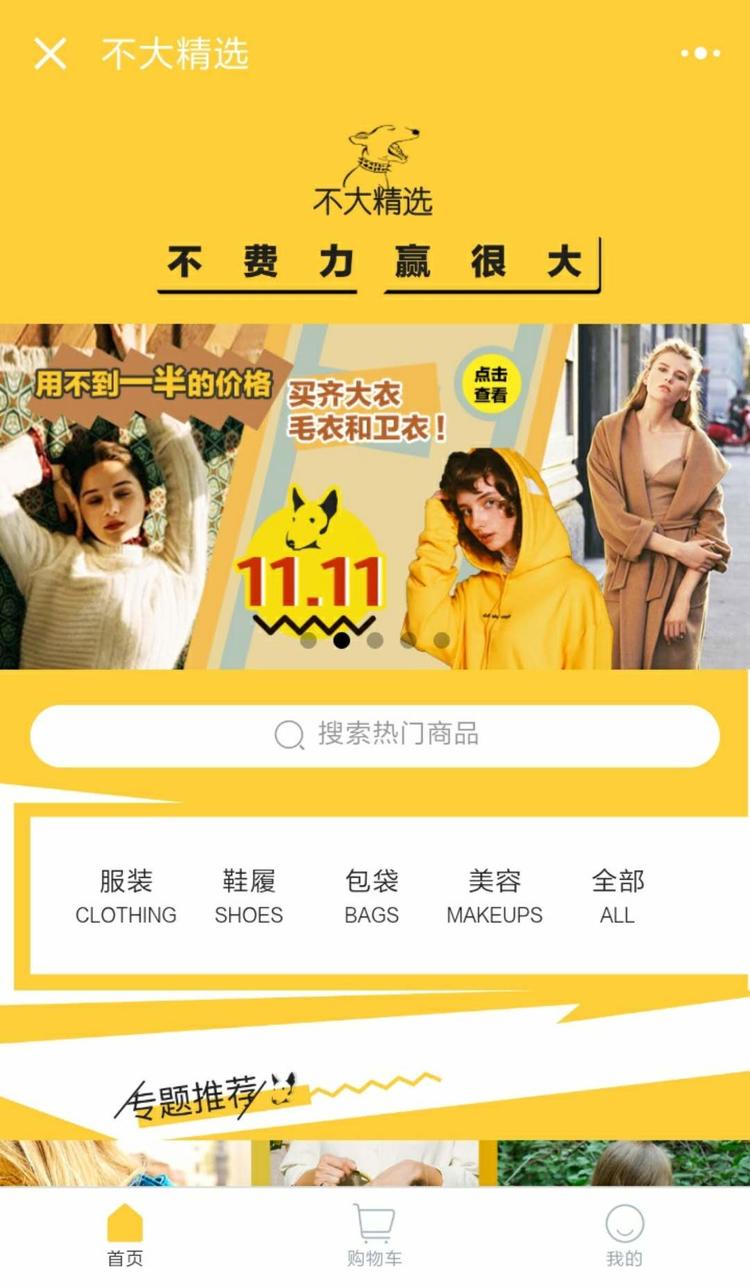View the 美容 MAKEUPS category
Viewport: 750px width, 1286px height.
pos(494,897)
